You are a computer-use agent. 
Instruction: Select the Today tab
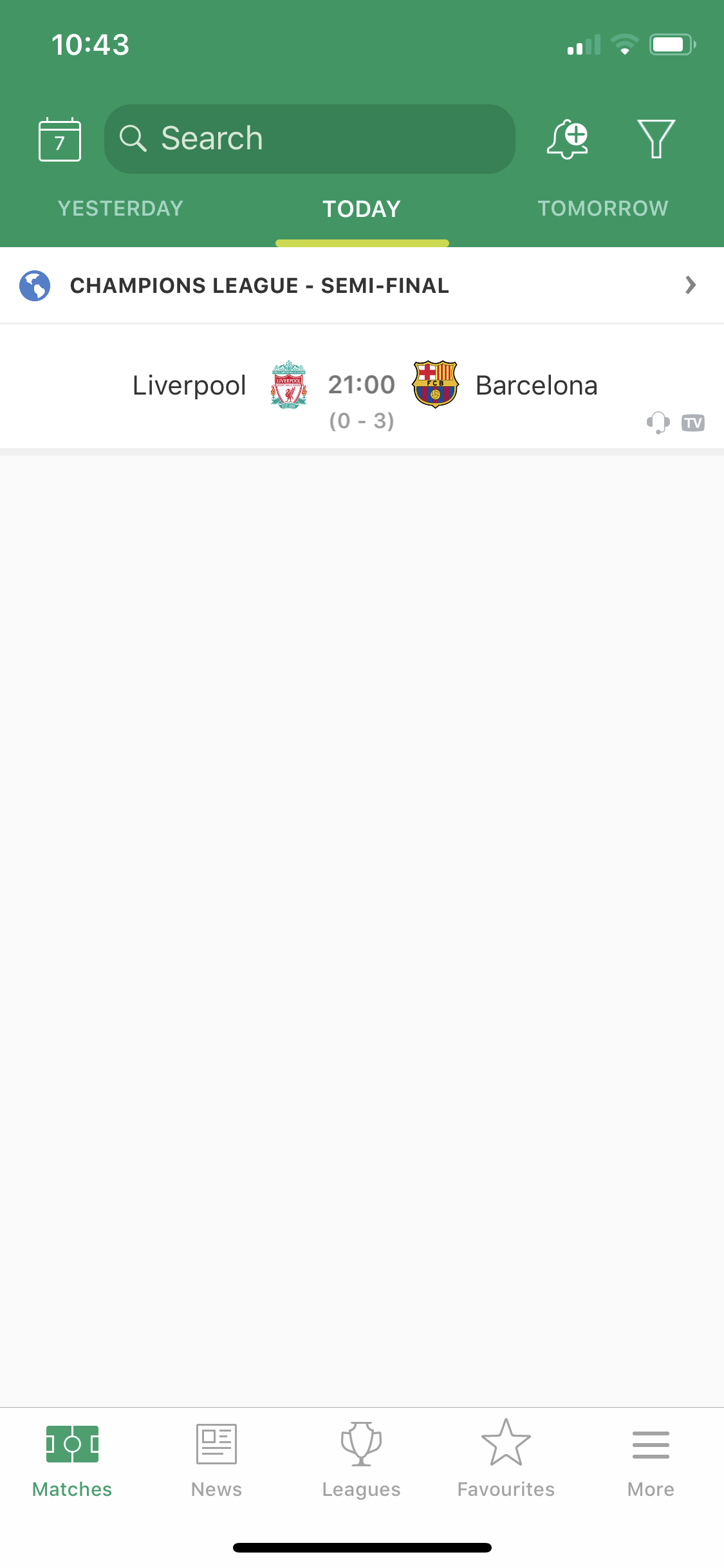click(x=362, y=209)
